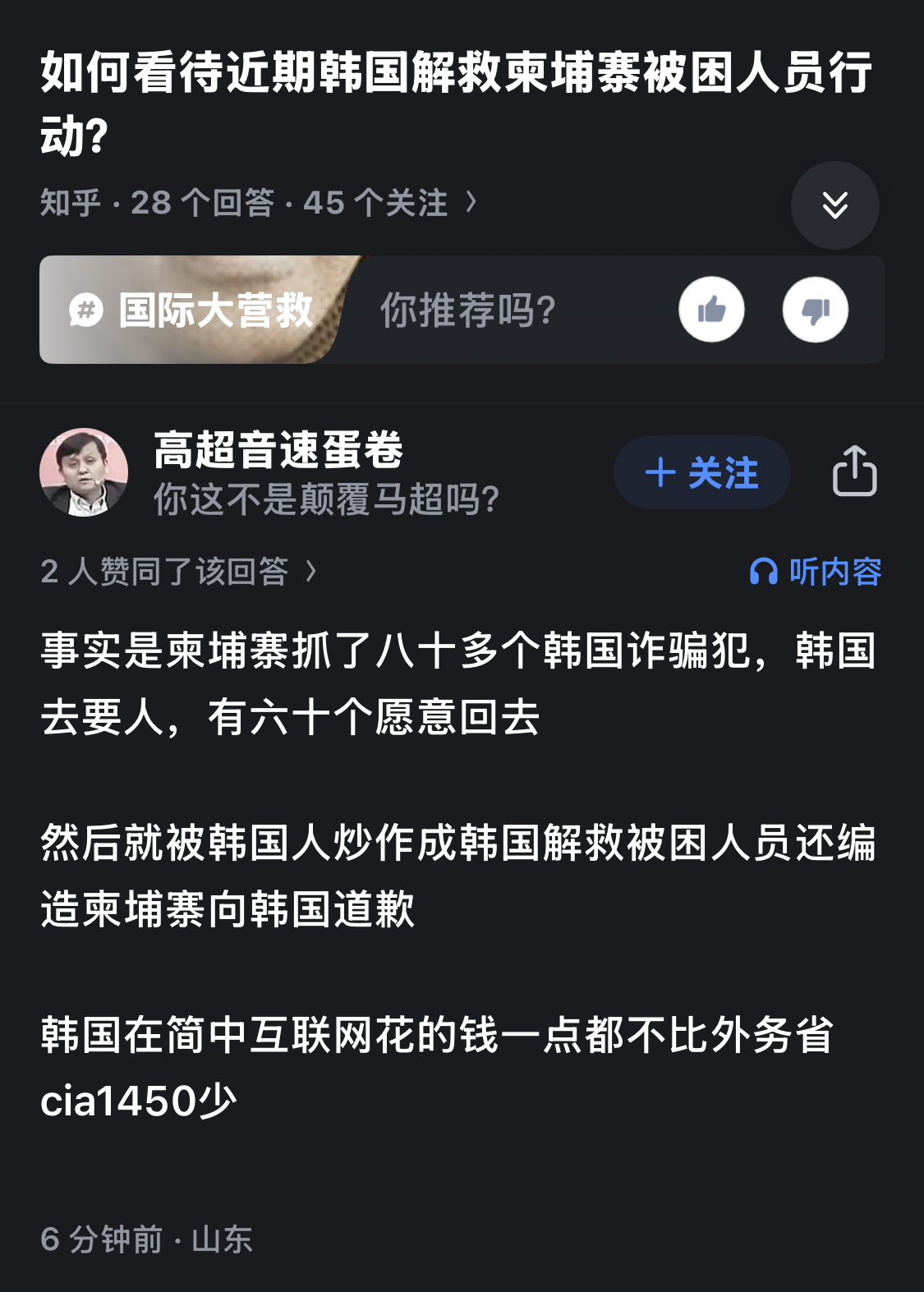Screen dimensions: 924x1292
Task: Expand the question with the double-chevron button
Action: point(834,205)
